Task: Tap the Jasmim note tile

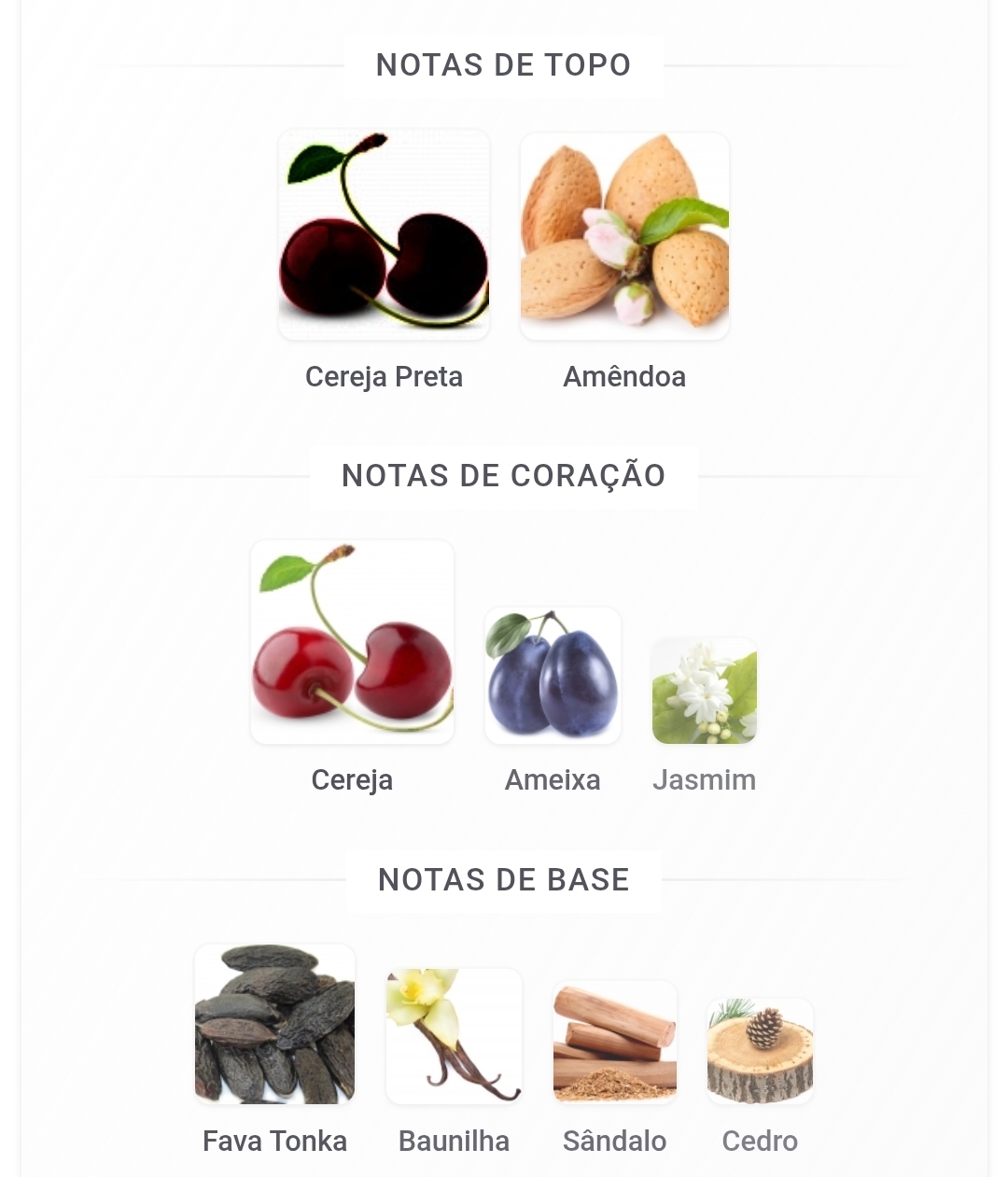Action: point(705,692)
